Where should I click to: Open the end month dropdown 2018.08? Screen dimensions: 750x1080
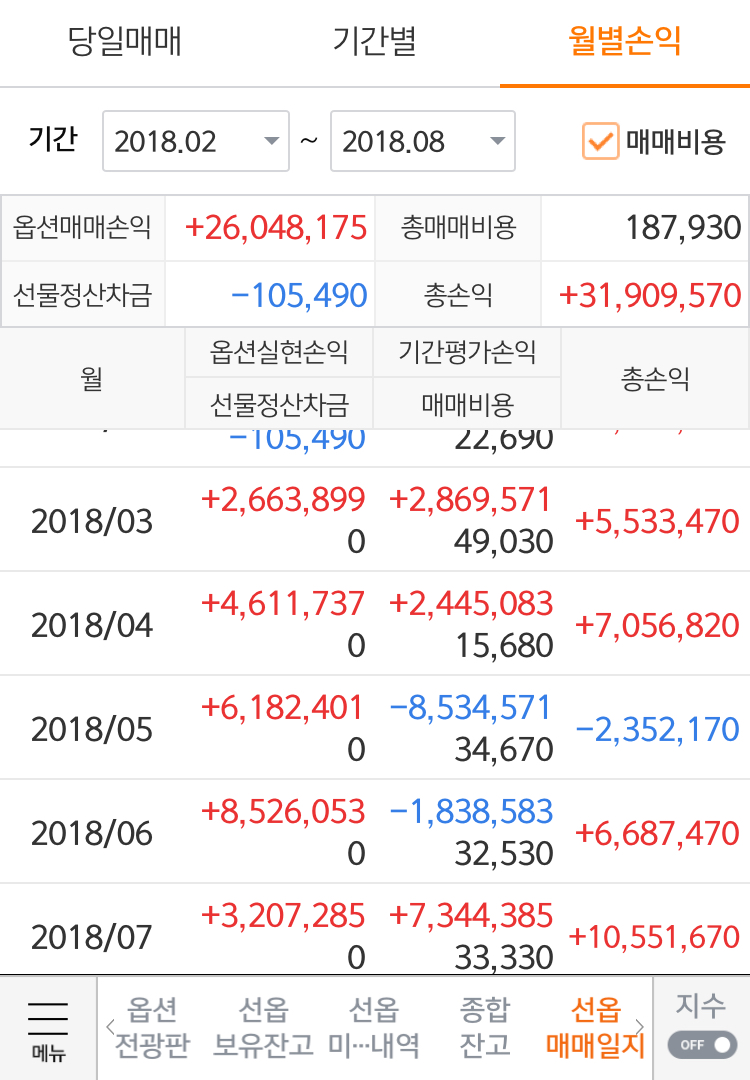click(423, 141)
